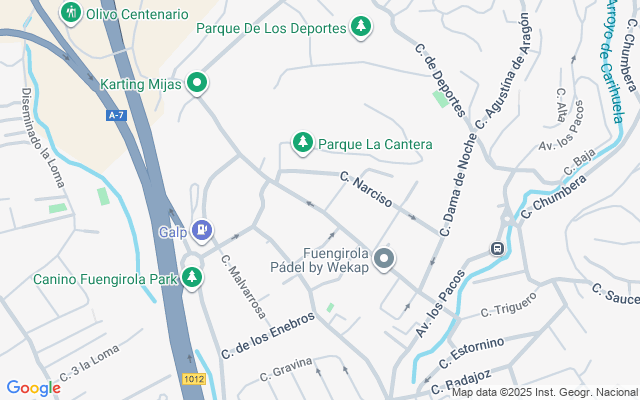Select the bus stop icon near Av. los Pacos
Screen dimensions: 640x400
pos(497,248)
